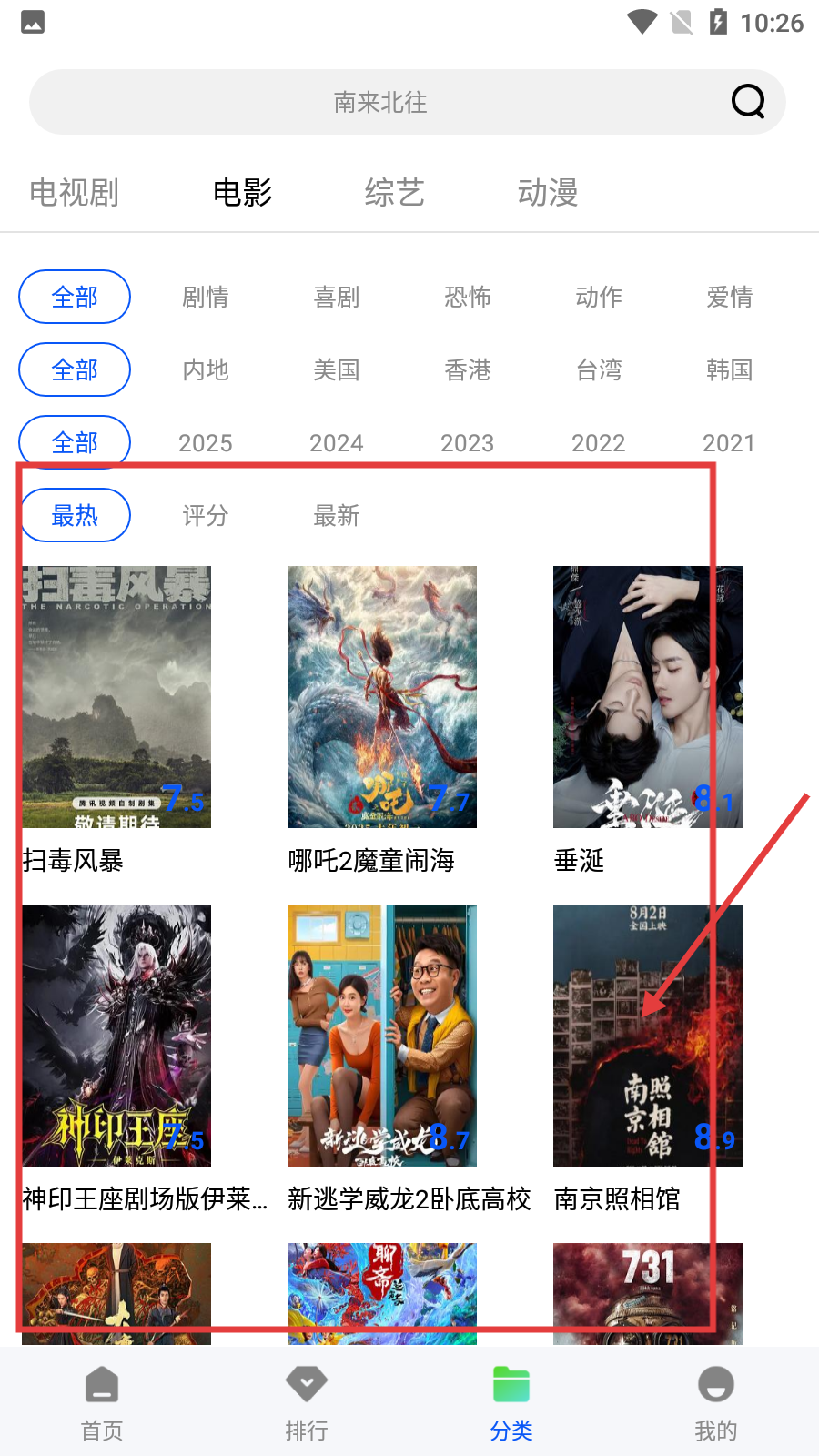
Task: Filter movies by 喜剧 genre
Action: coord(337,298)
